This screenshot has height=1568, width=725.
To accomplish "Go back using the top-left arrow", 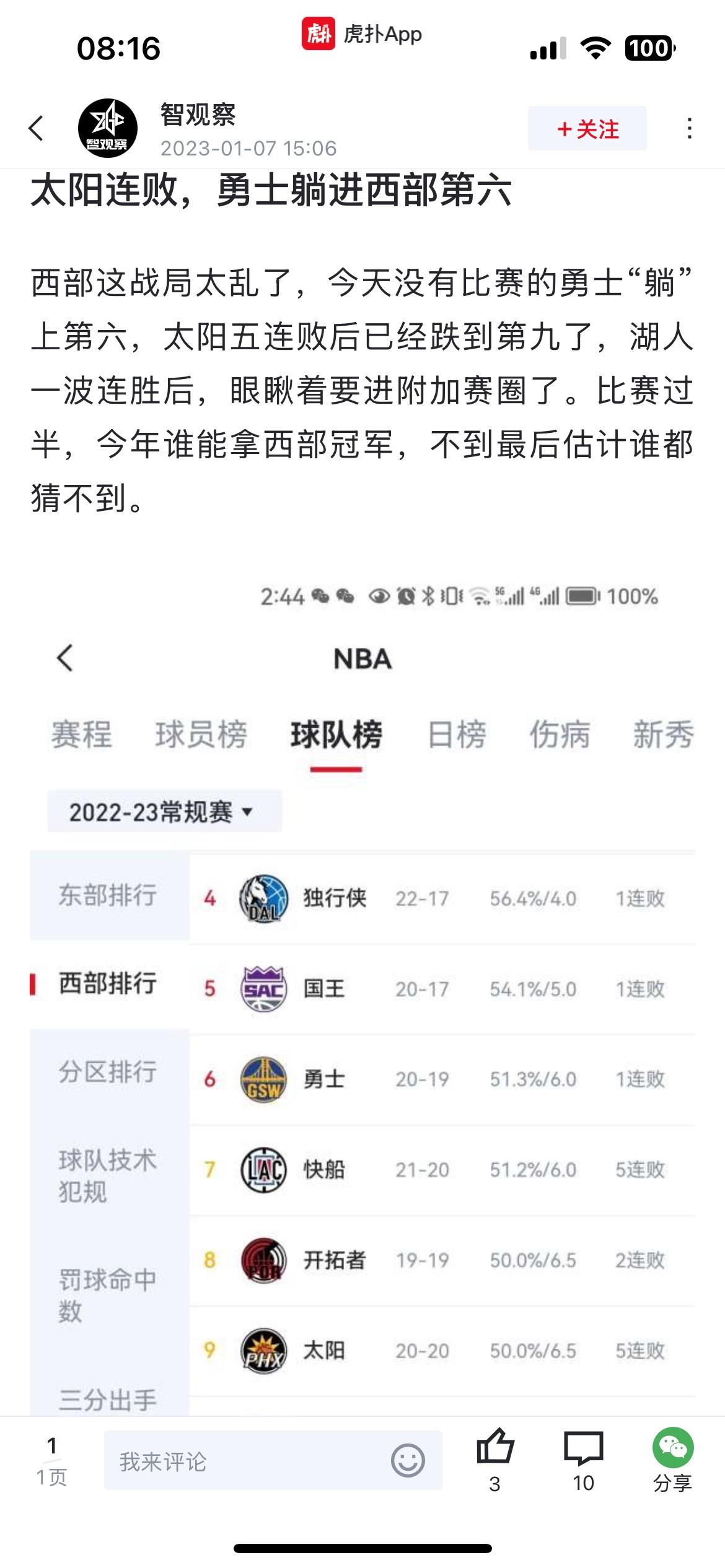I will click(37, 128).
